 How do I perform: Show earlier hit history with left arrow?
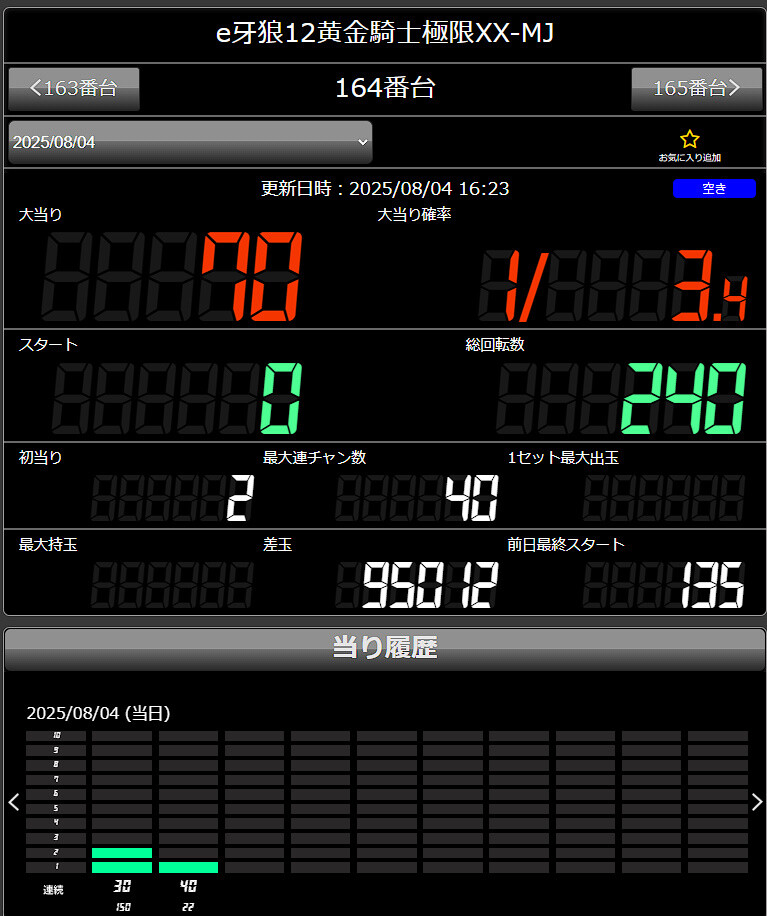click(14, 802)
